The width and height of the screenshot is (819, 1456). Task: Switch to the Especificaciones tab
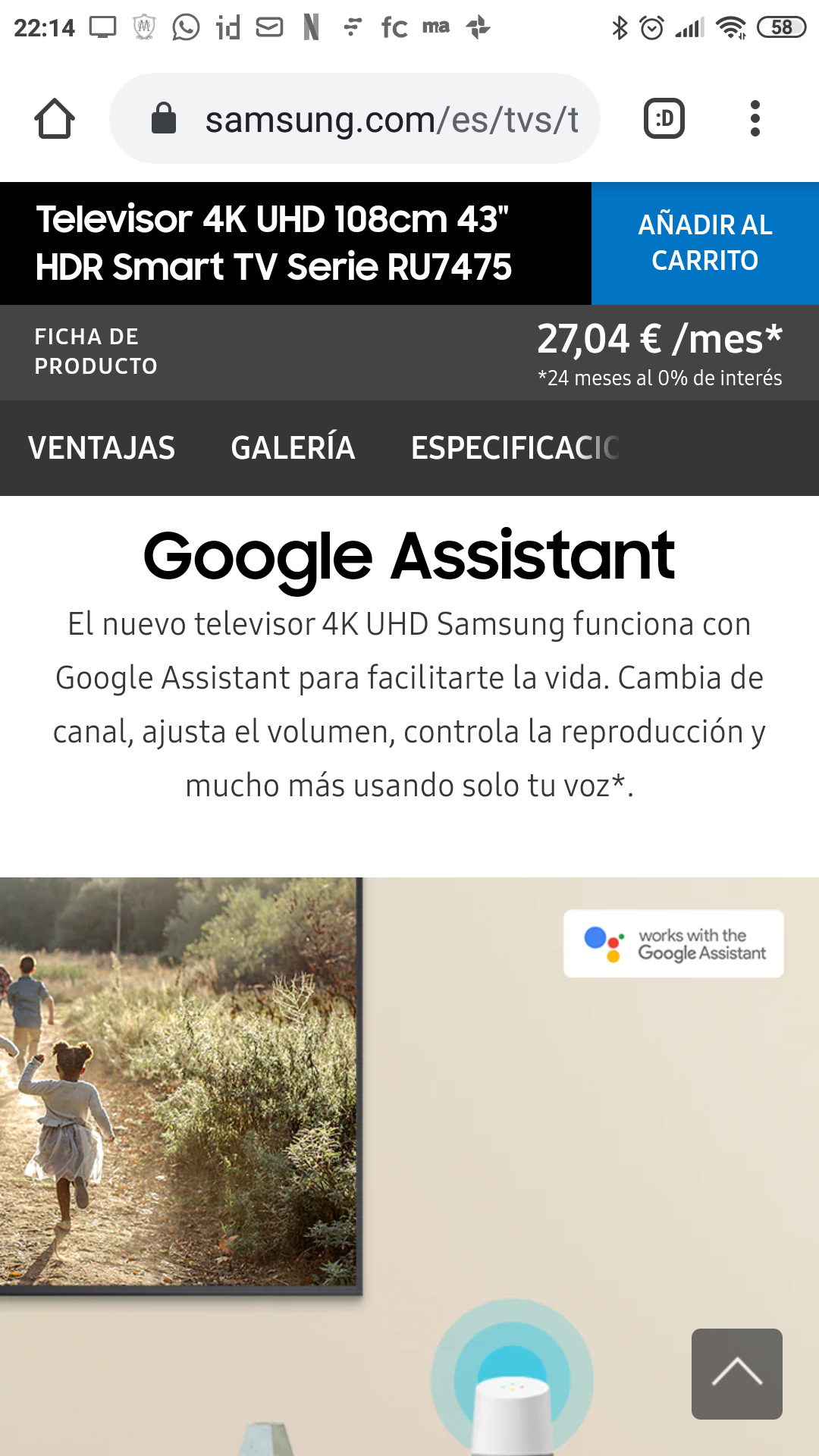[x=516, y=448]
